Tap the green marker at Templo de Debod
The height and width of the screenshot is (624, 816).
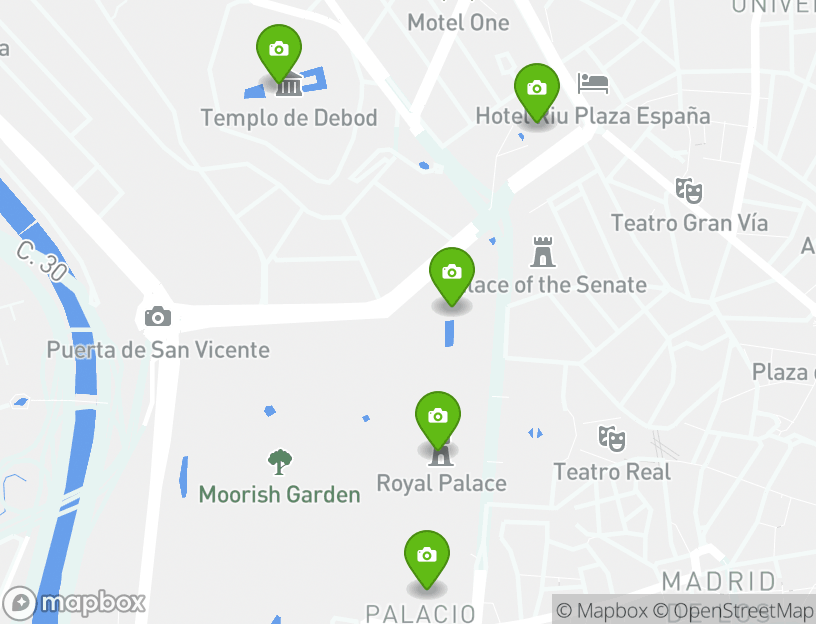279,50
